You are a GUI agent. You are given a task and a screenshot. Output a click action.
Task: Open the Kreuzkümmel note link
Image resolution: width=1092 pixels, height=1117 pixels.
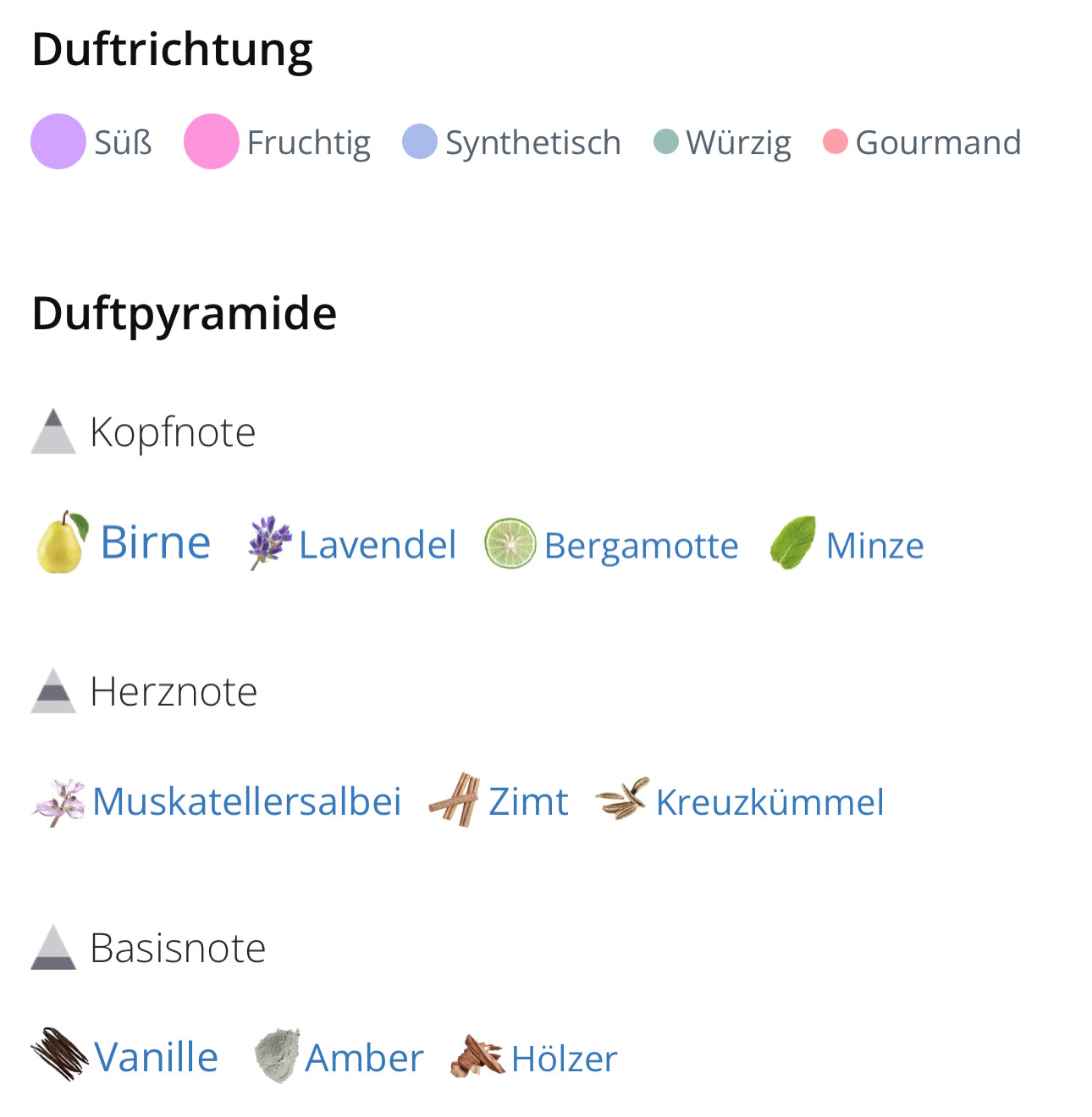coord(769,802)
